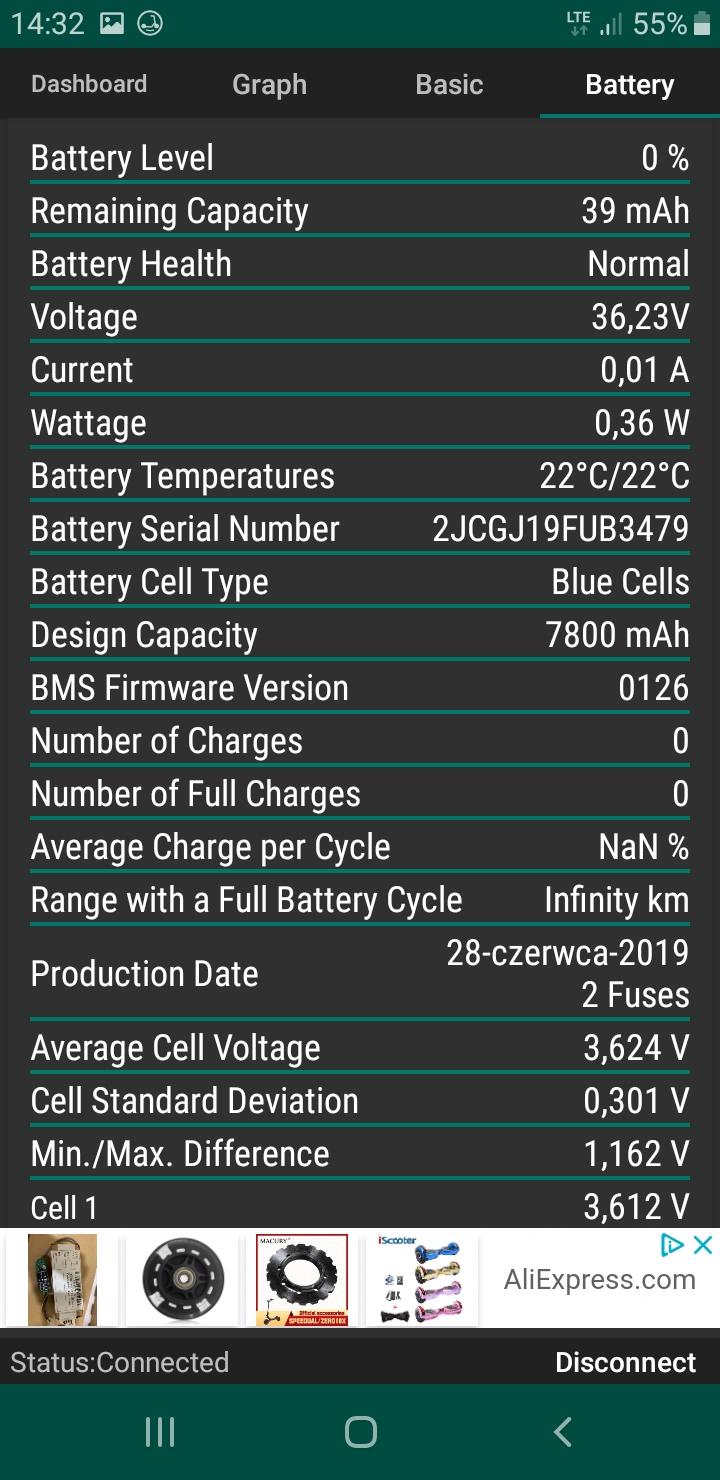
Task: Open the AliExpress.com ad link
Action: click(599, 1280)
